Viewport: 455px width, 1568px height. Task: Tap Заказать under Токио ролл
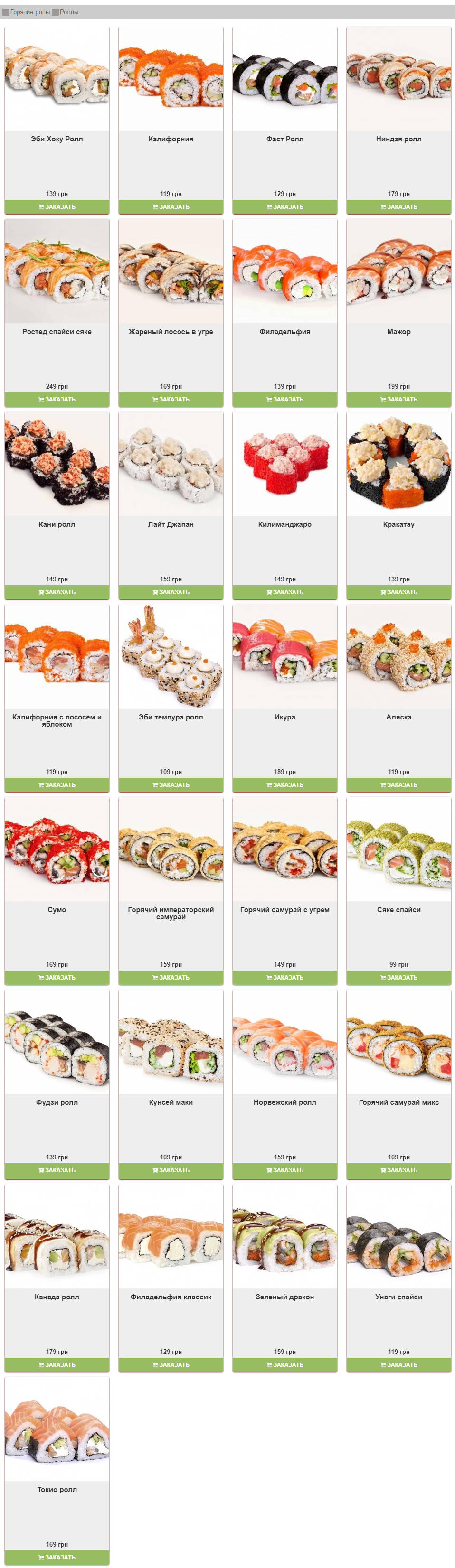57,1557
